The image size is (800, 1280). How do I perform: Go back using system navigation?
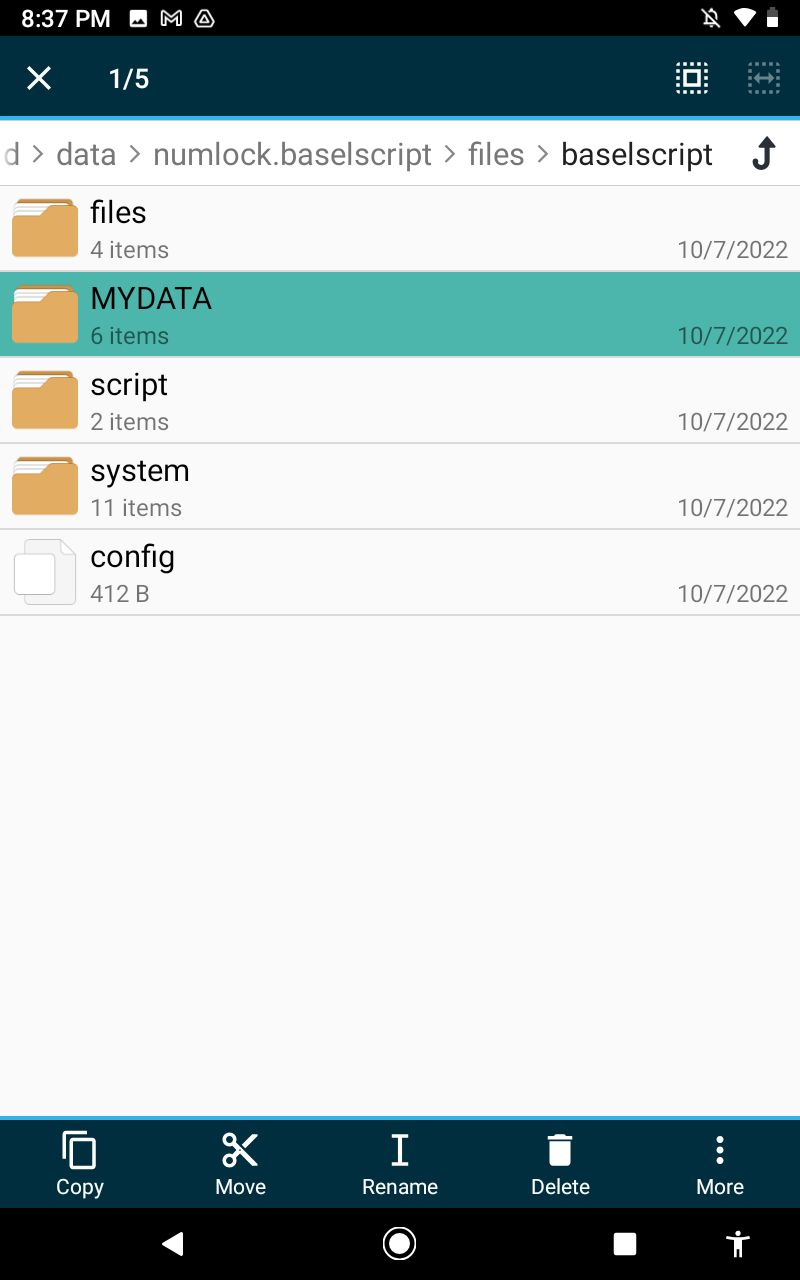173,1243
